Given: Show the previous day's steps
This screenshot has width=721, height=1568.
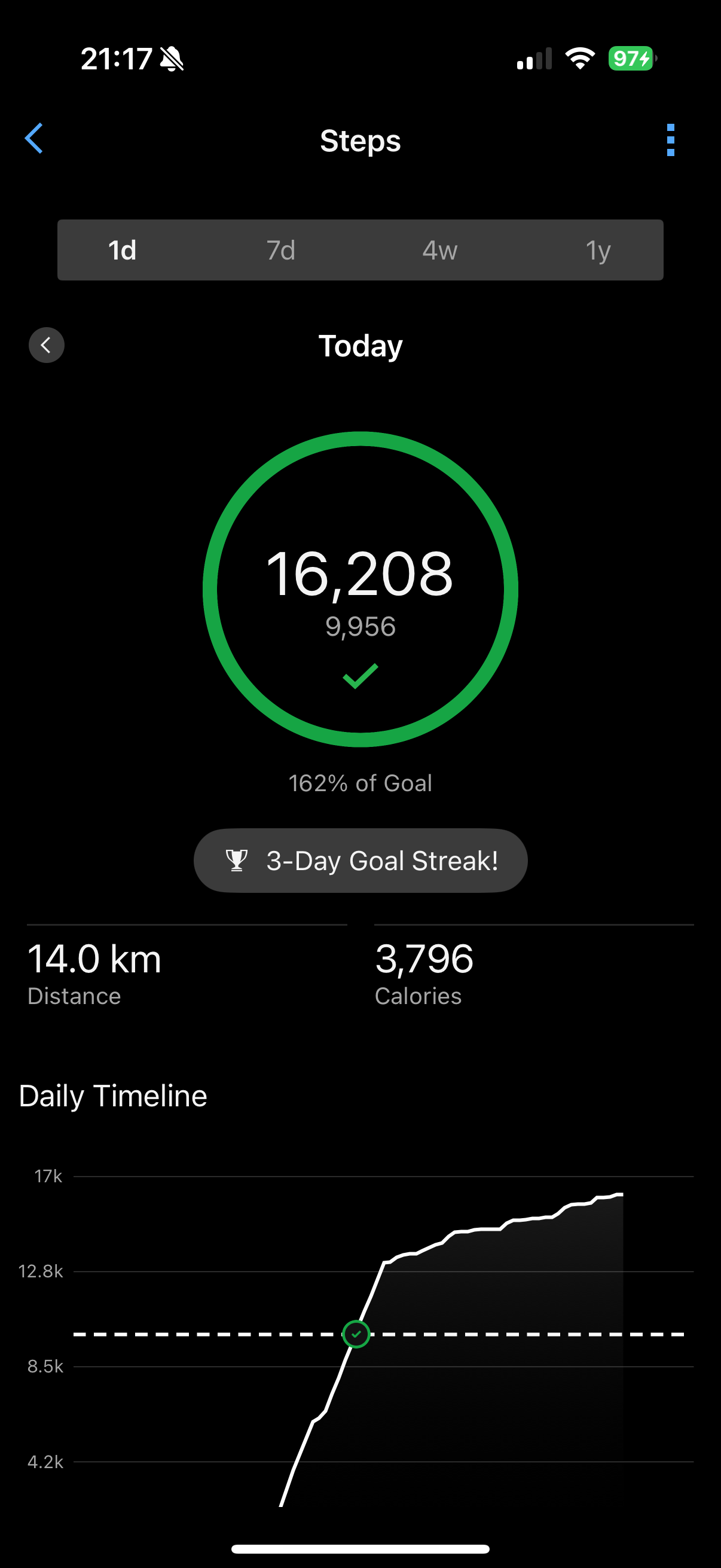Looking at the screenshot, I should point(46,345).
